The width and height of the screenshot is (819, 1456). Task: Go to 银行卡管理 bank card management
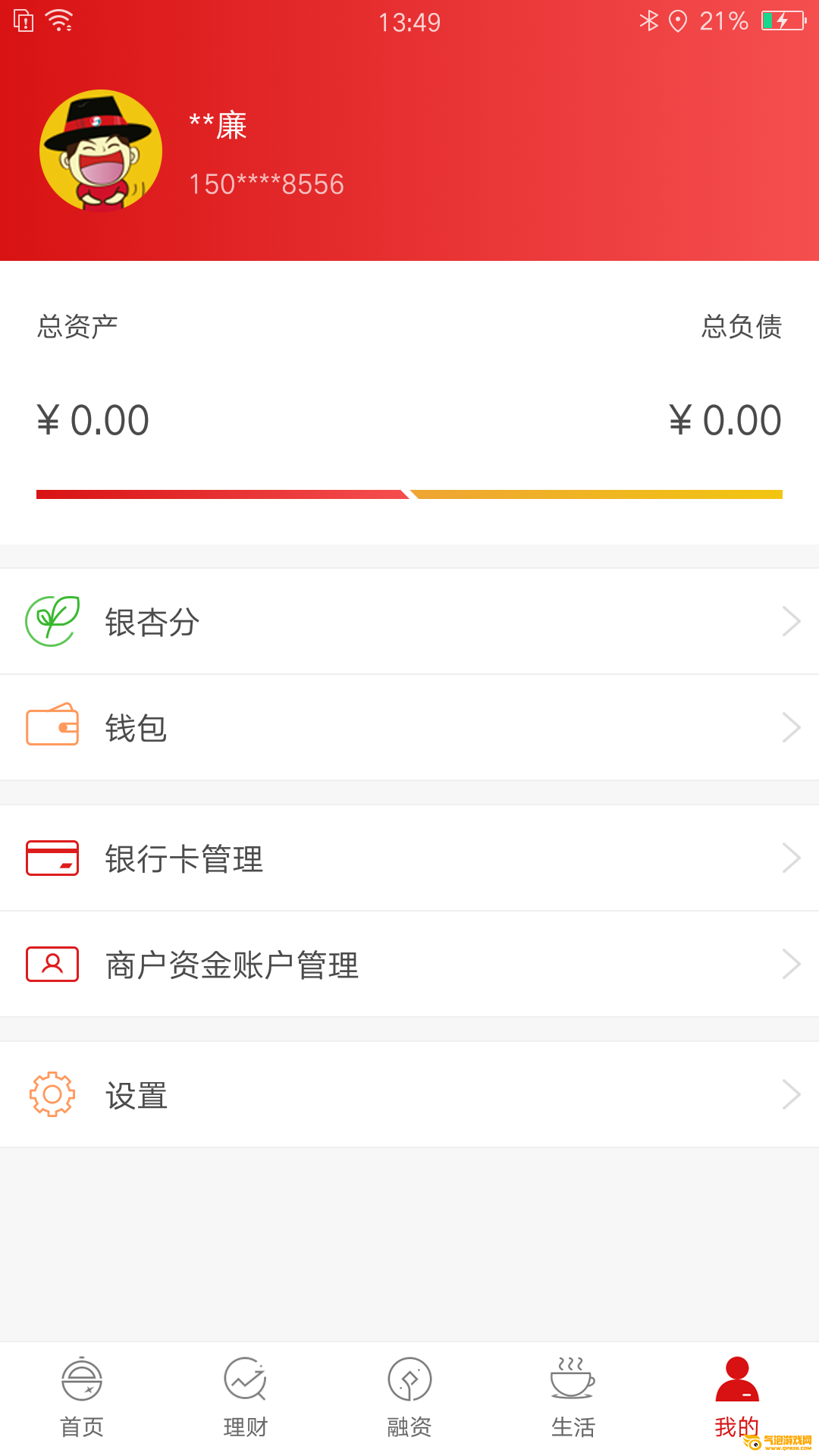tap(409, 858)
